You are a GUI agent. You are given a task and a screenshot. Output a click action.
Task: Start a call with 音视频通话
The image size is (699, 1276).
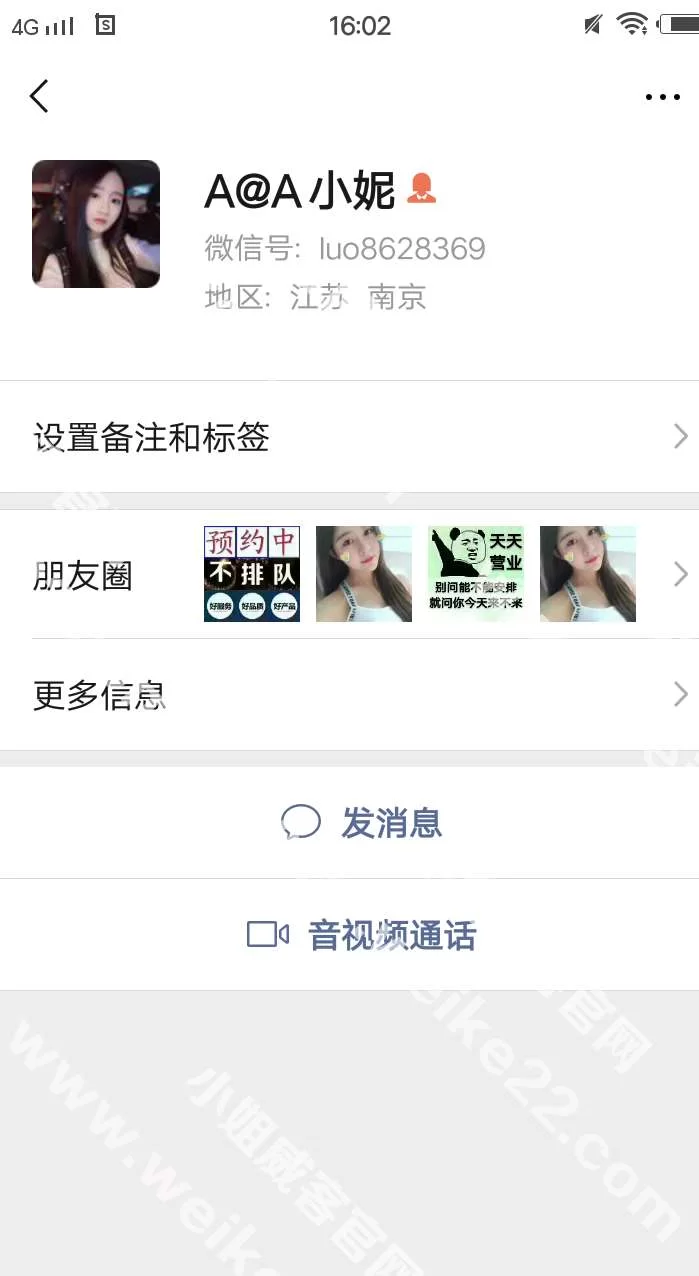point(360,935)
